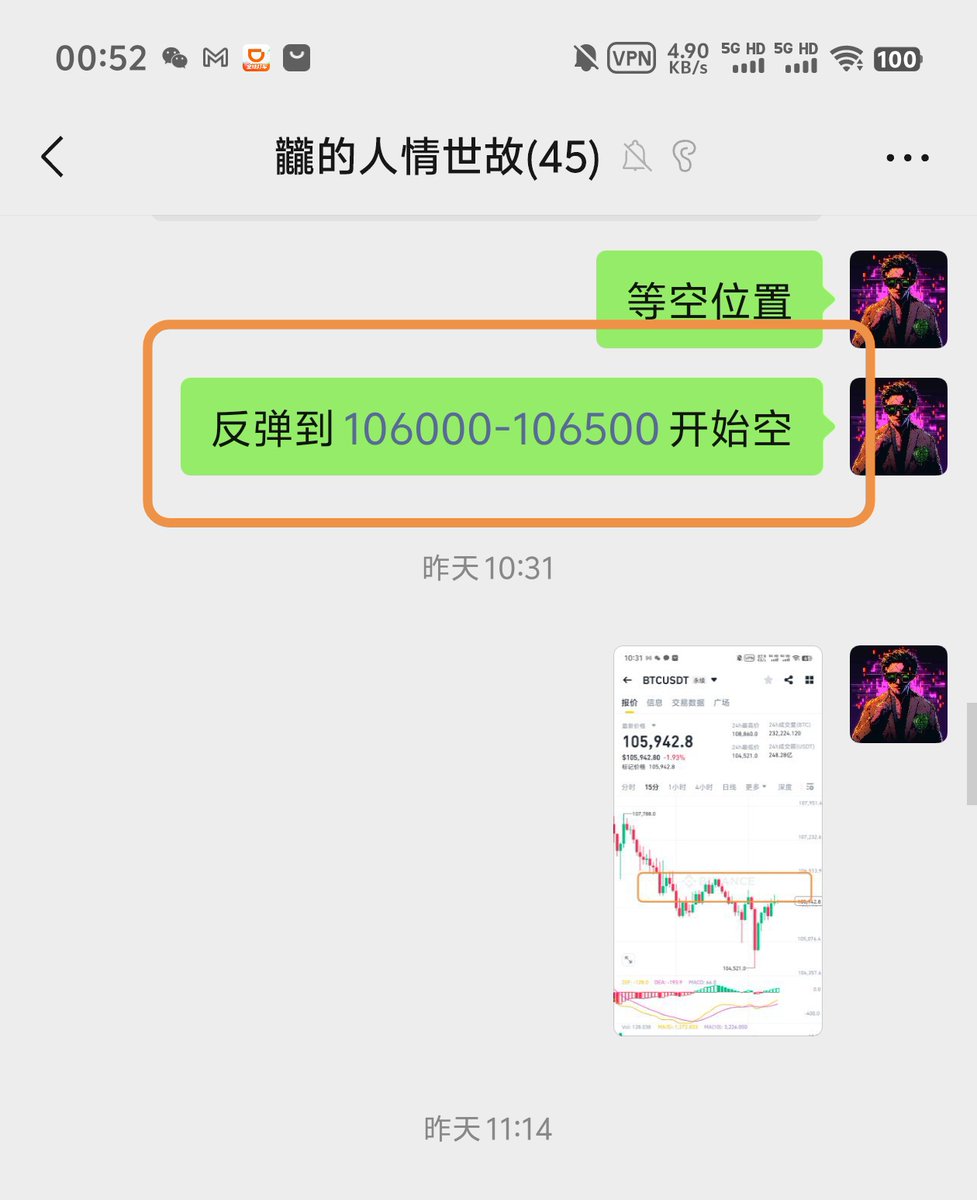
Task: Open the chat's three-dot options menu
Action: [907, 158]
